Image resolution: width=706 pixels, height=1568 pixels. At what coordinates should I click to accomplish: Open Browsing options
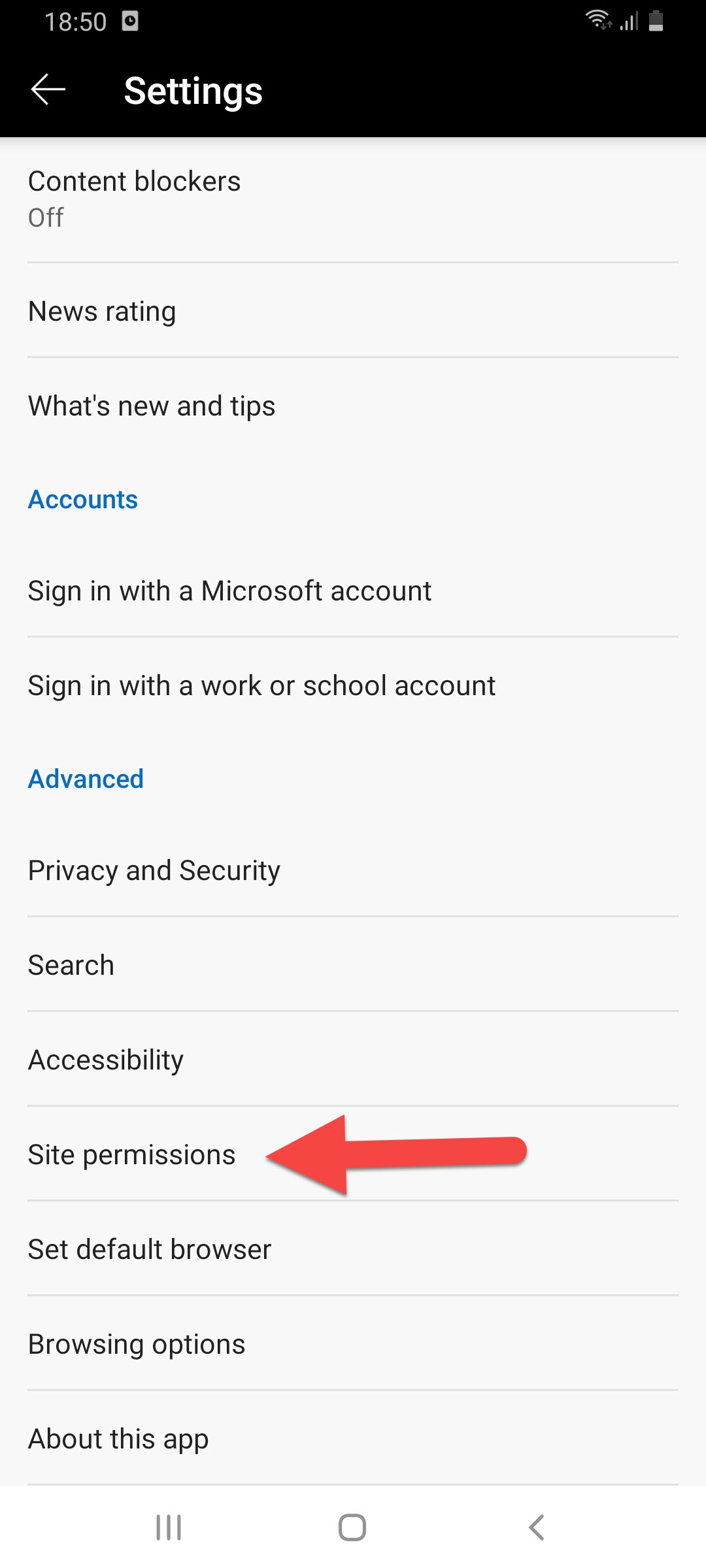[x=137, y=1344]
